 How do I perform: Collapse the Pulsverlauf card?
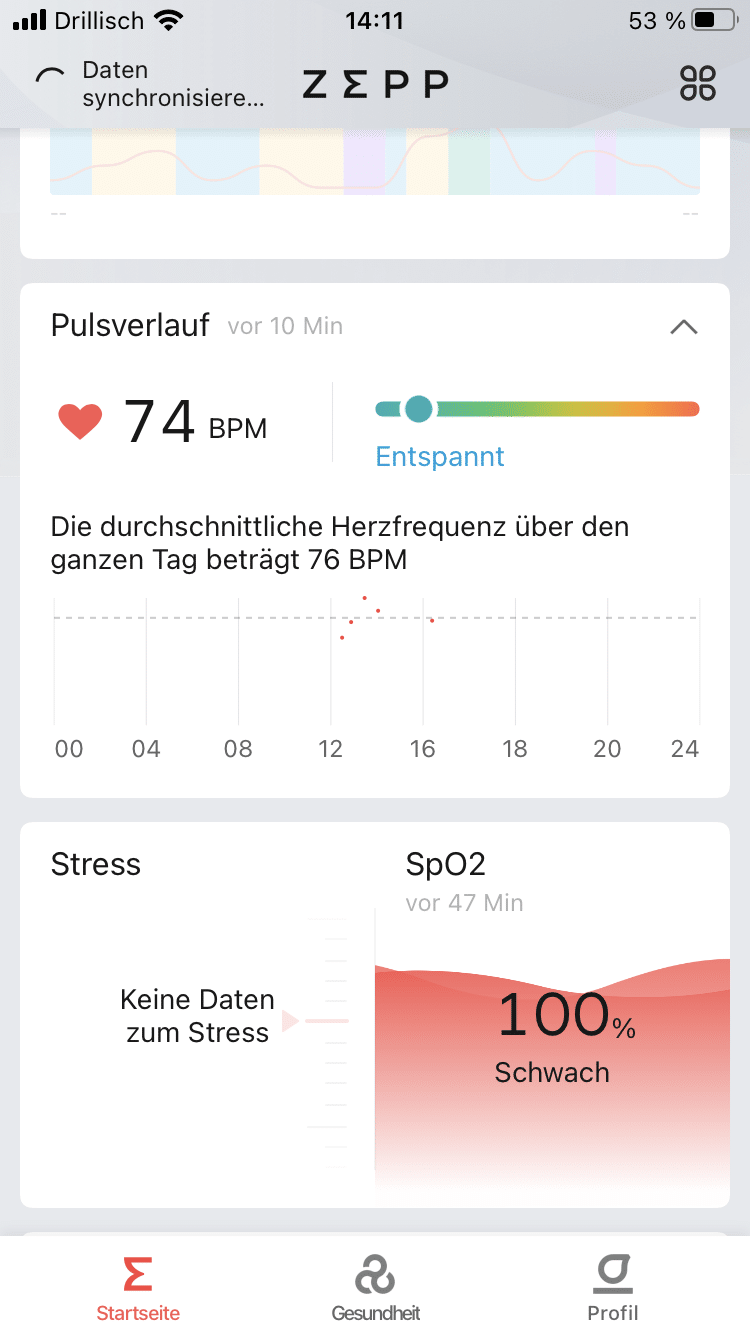(684, 327)
